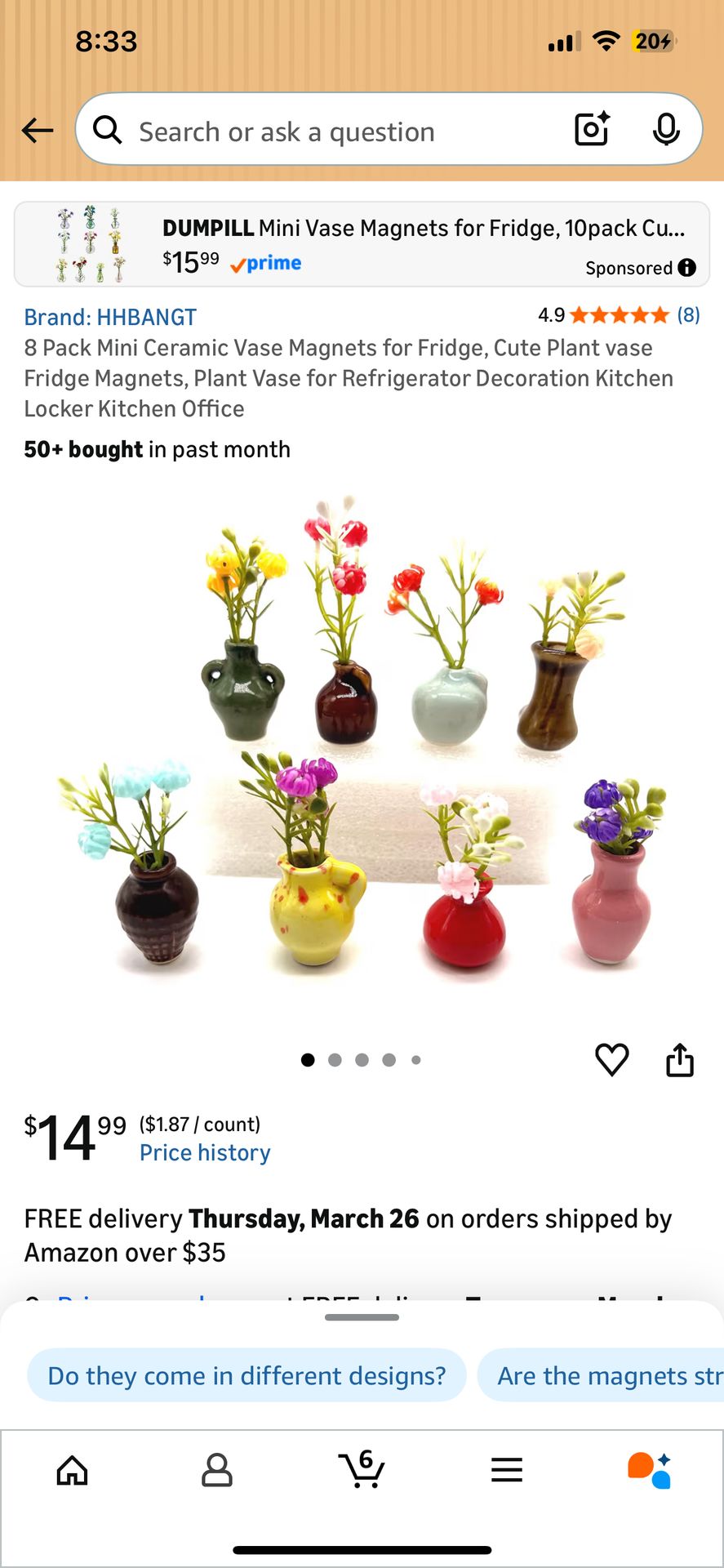Open the account profile tab
The width and height of the screenshot is (724, 1568).
pyautogui.click(x=217, y=1470)
